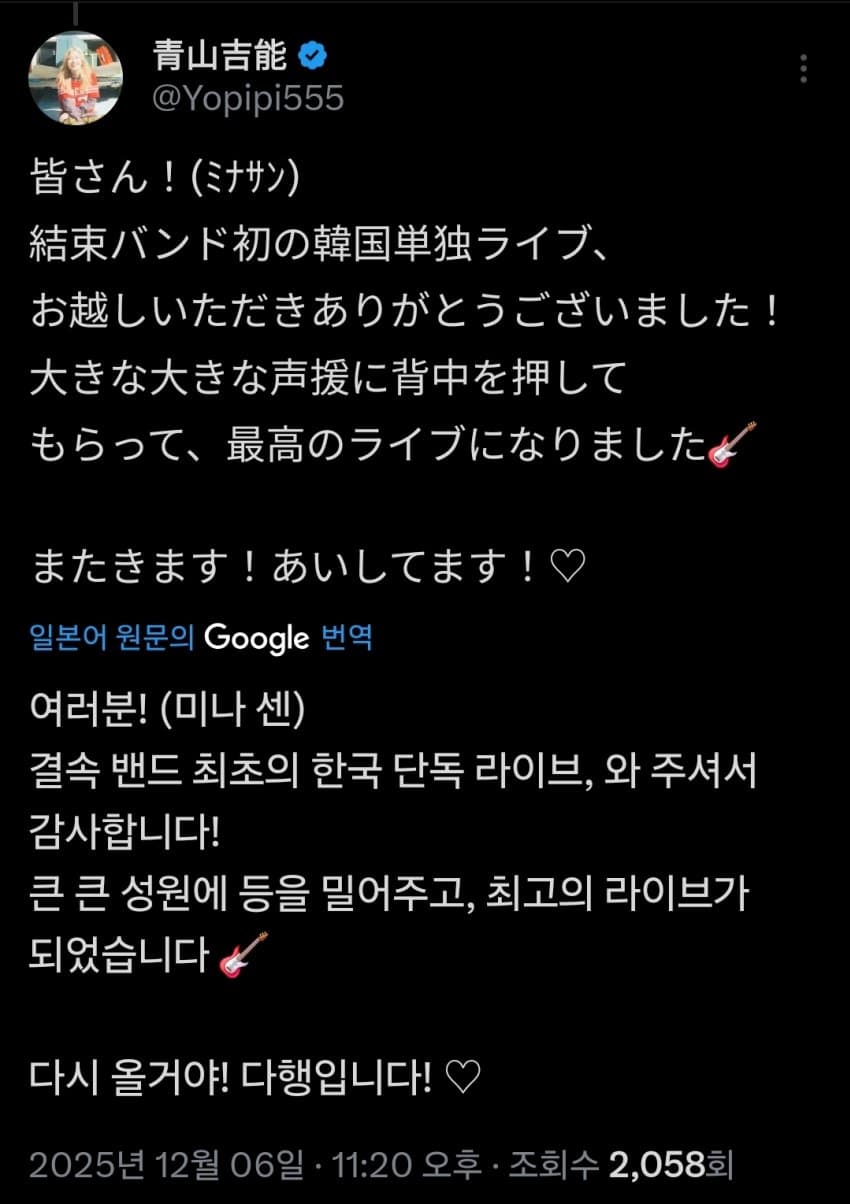The image size is (850, 1204).
Task: Open the tweet's three-dot overflow menu
Action: pyautogui.click(x=803, y=69)
